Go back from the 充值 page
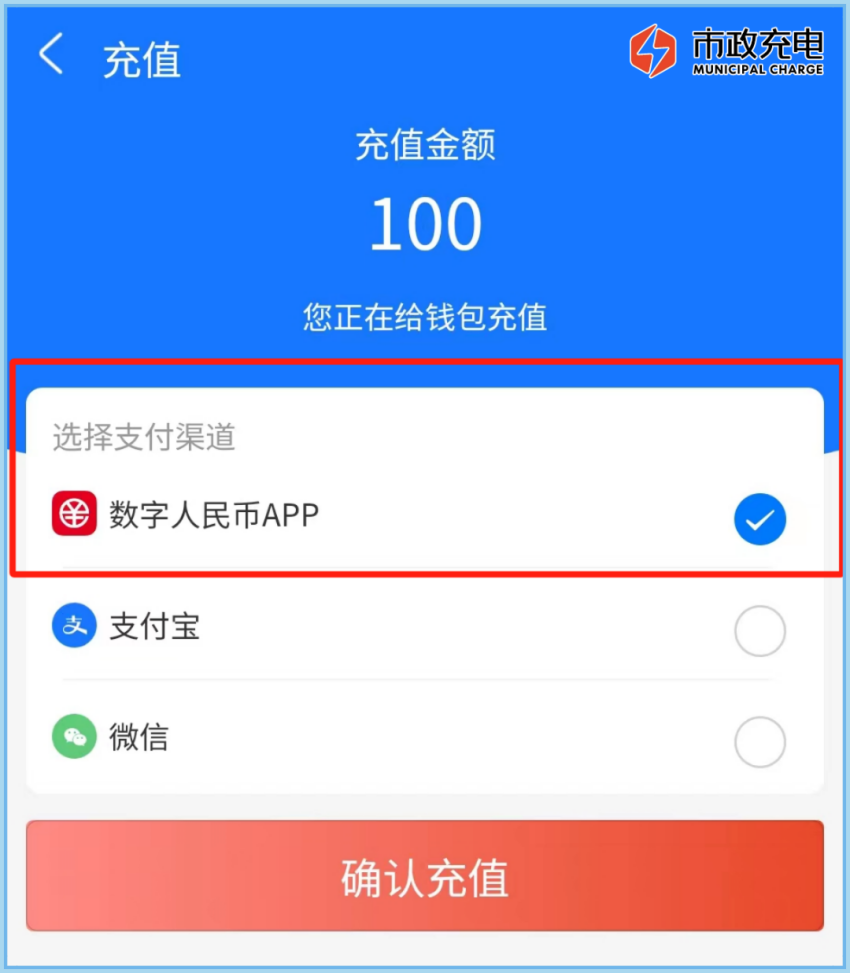This screenshot has height=973, width=851. pyautogui.click(x=50, y=55)
